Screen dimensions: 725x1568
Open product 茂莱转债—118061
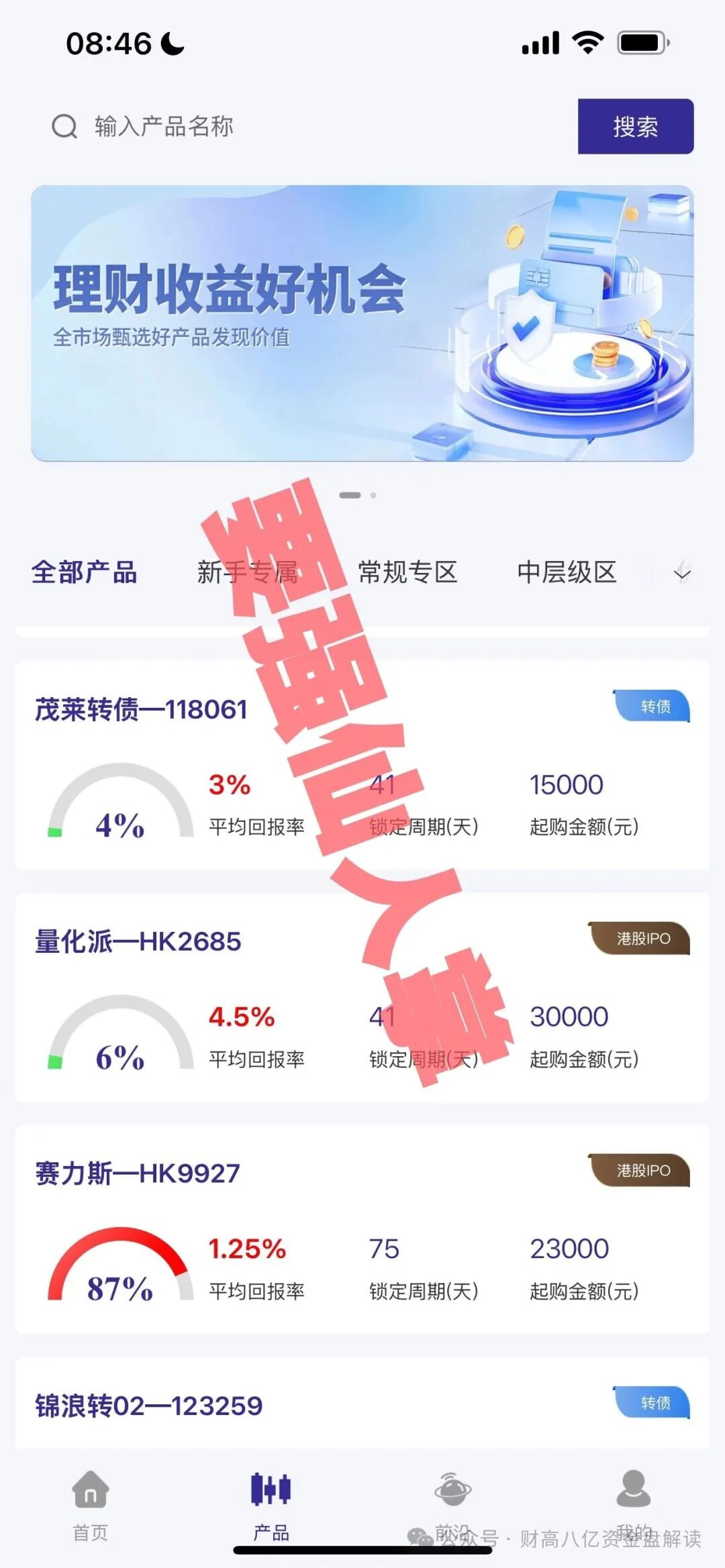[142, 709]
